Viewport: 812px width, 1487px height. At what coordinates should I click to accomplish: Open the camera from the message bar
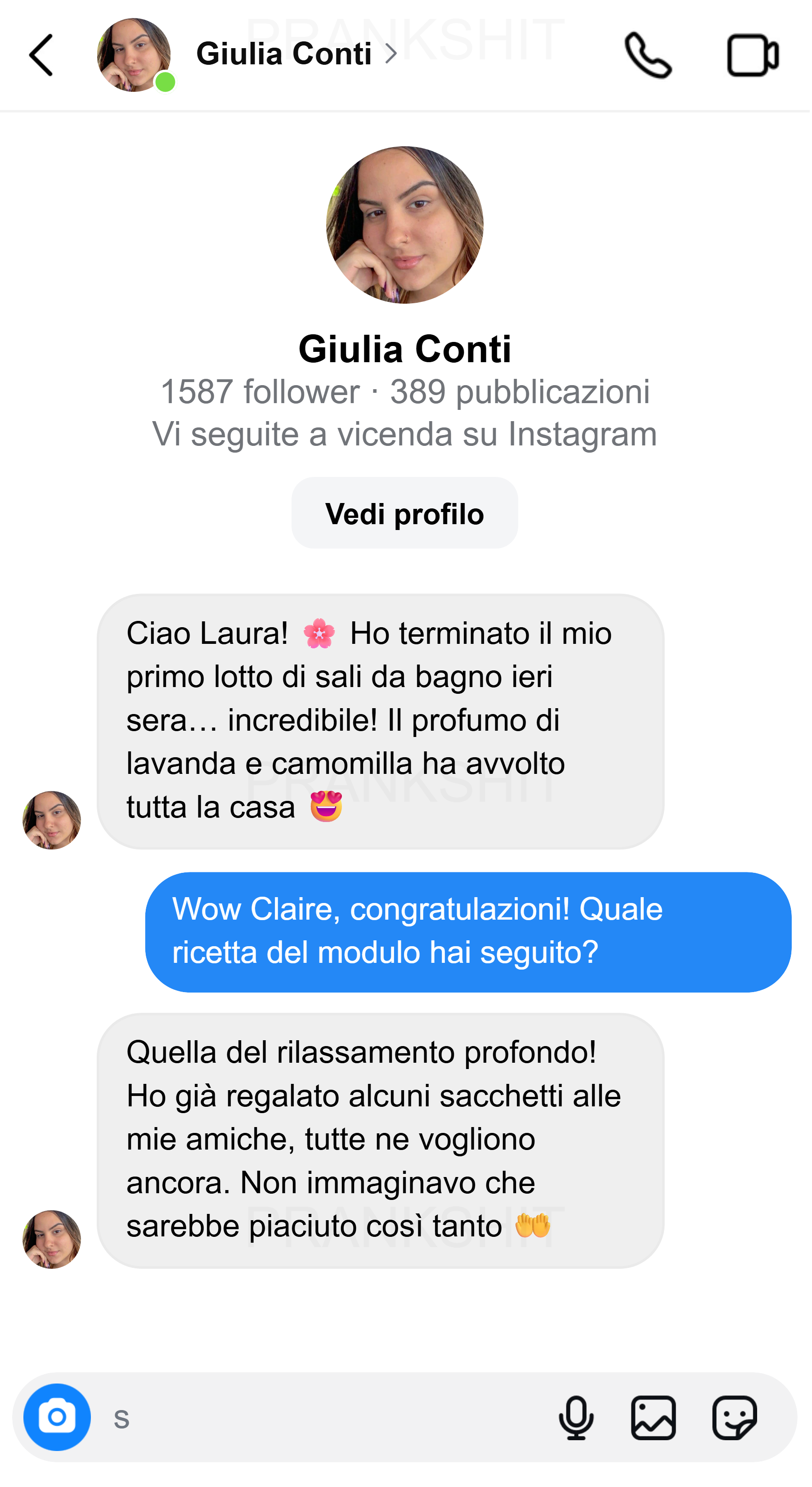57,1417
